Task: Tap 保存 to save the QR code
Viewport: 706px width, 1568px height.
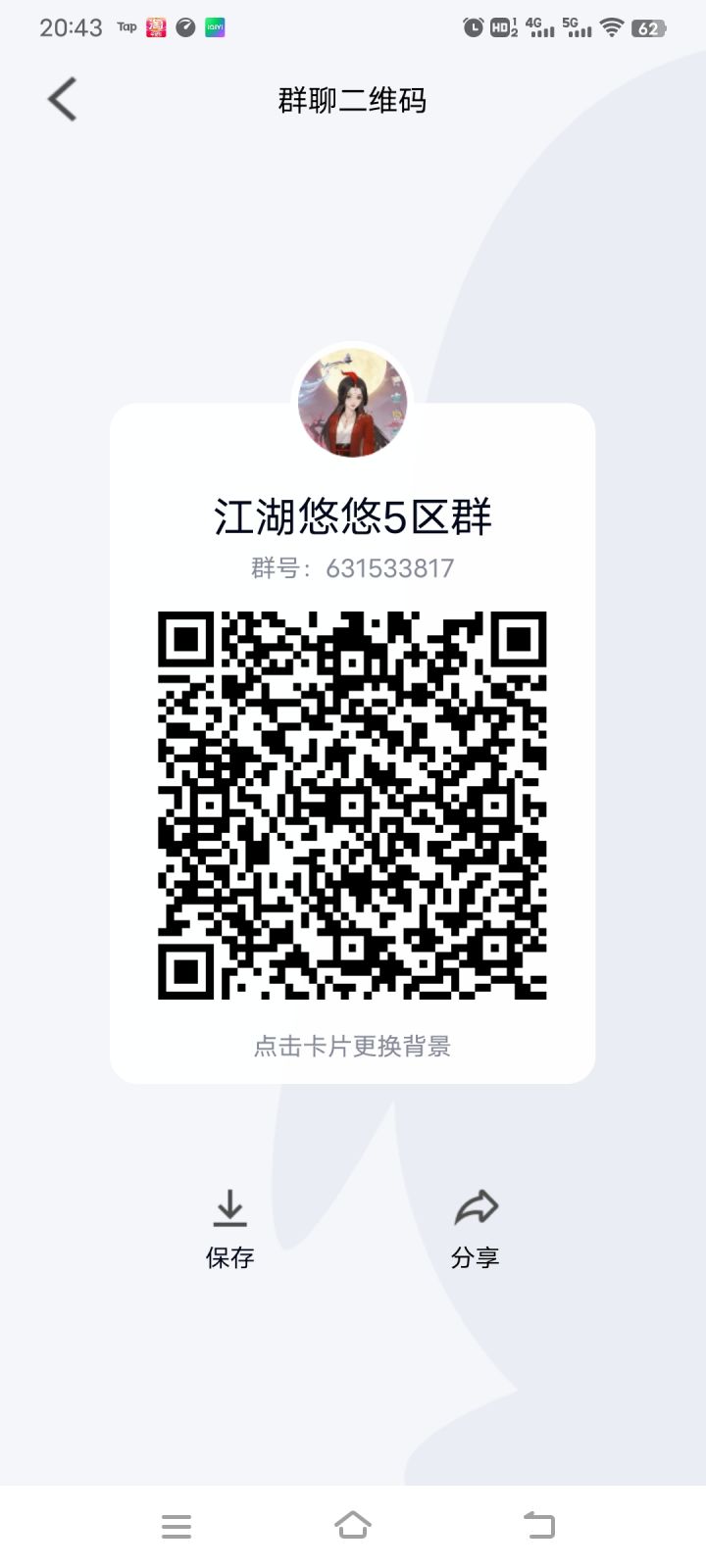Action: (229, 1257)
